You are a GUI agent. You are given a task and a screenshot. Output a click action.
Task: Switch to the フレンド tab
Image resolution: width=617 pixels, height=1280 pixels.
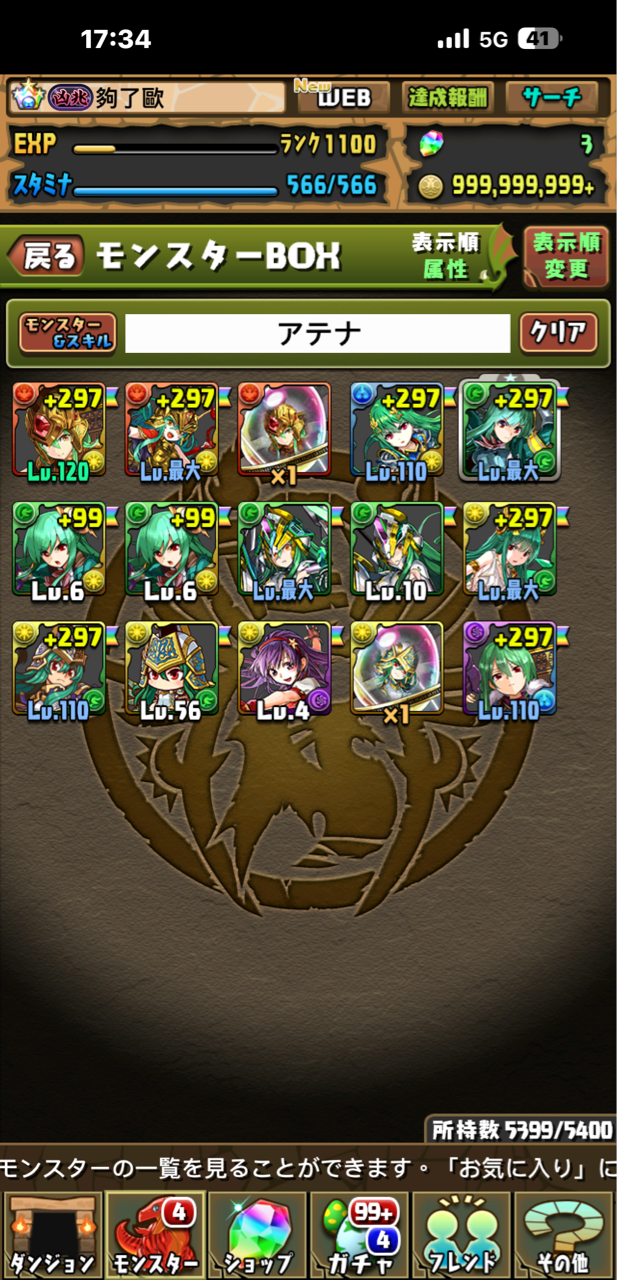click(462, 1235)
